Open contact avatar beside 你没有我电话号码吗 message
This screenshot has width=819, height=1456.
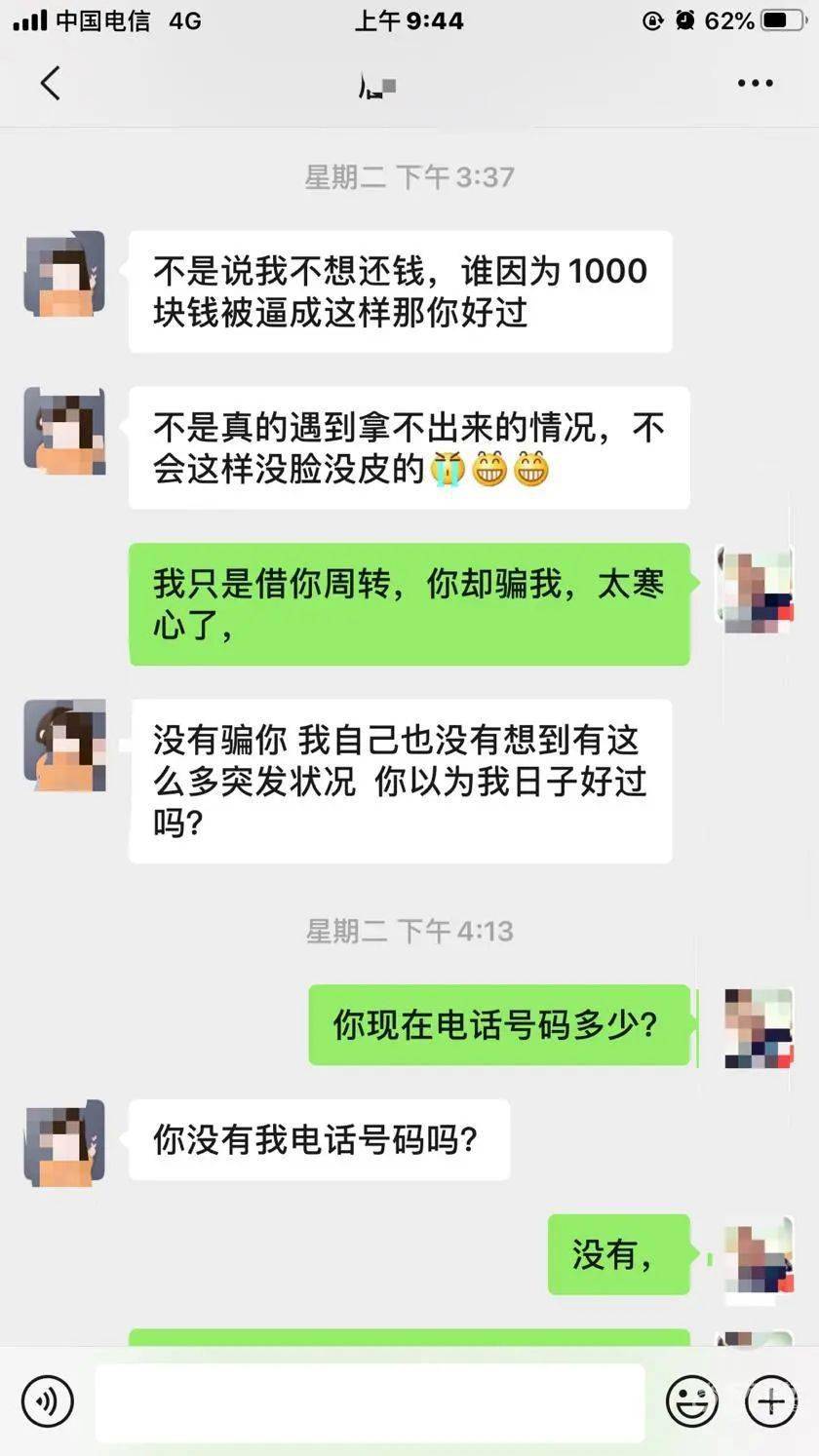pyautogui.click(x=64, y=1142)
